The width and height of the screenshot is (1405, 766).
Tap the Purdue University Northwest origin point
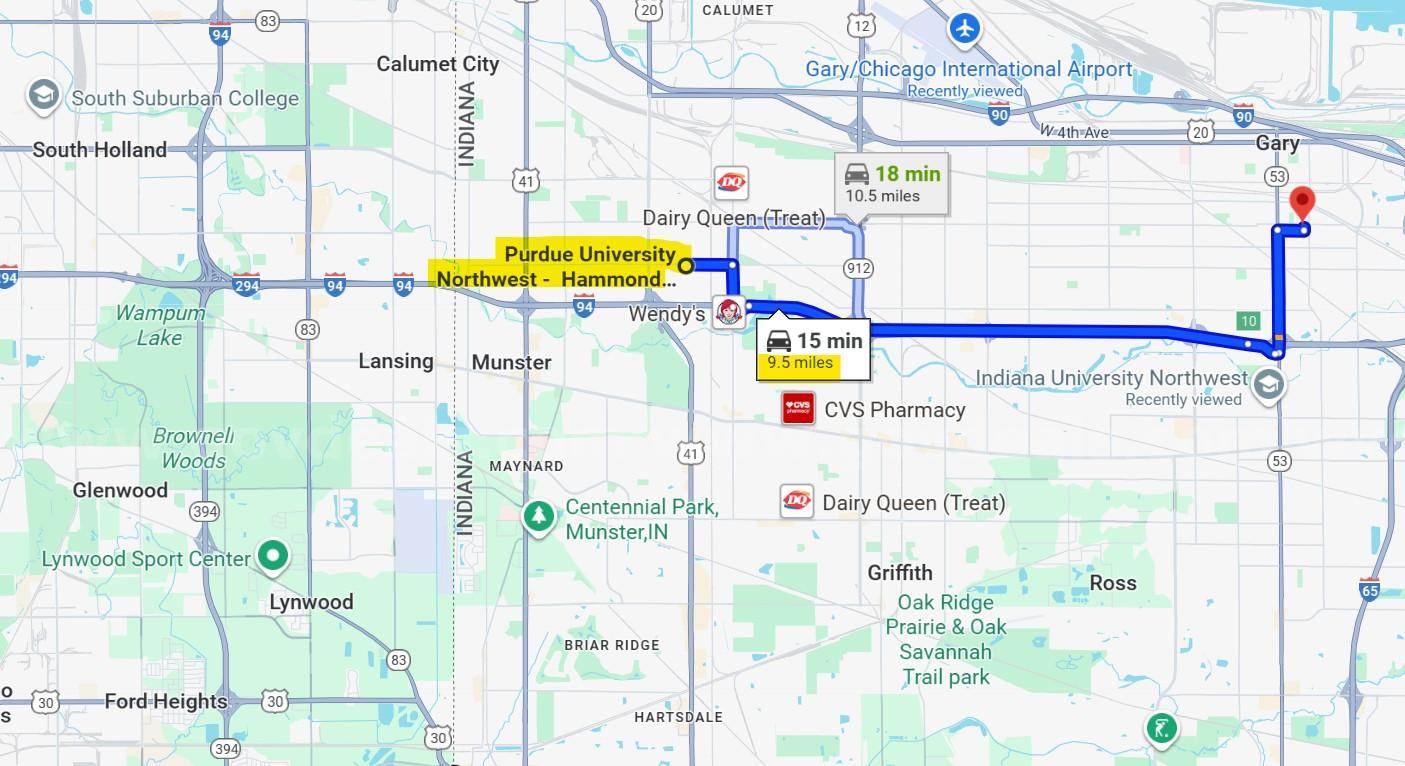coord(686,266)
